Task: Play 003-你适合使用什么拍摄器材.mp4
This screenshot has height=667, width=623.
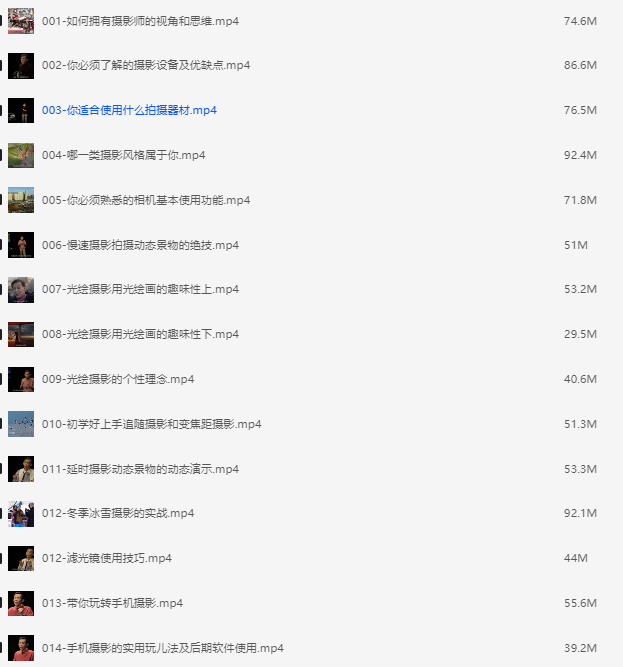Action: pyautogui.click(x=129, y=111)
